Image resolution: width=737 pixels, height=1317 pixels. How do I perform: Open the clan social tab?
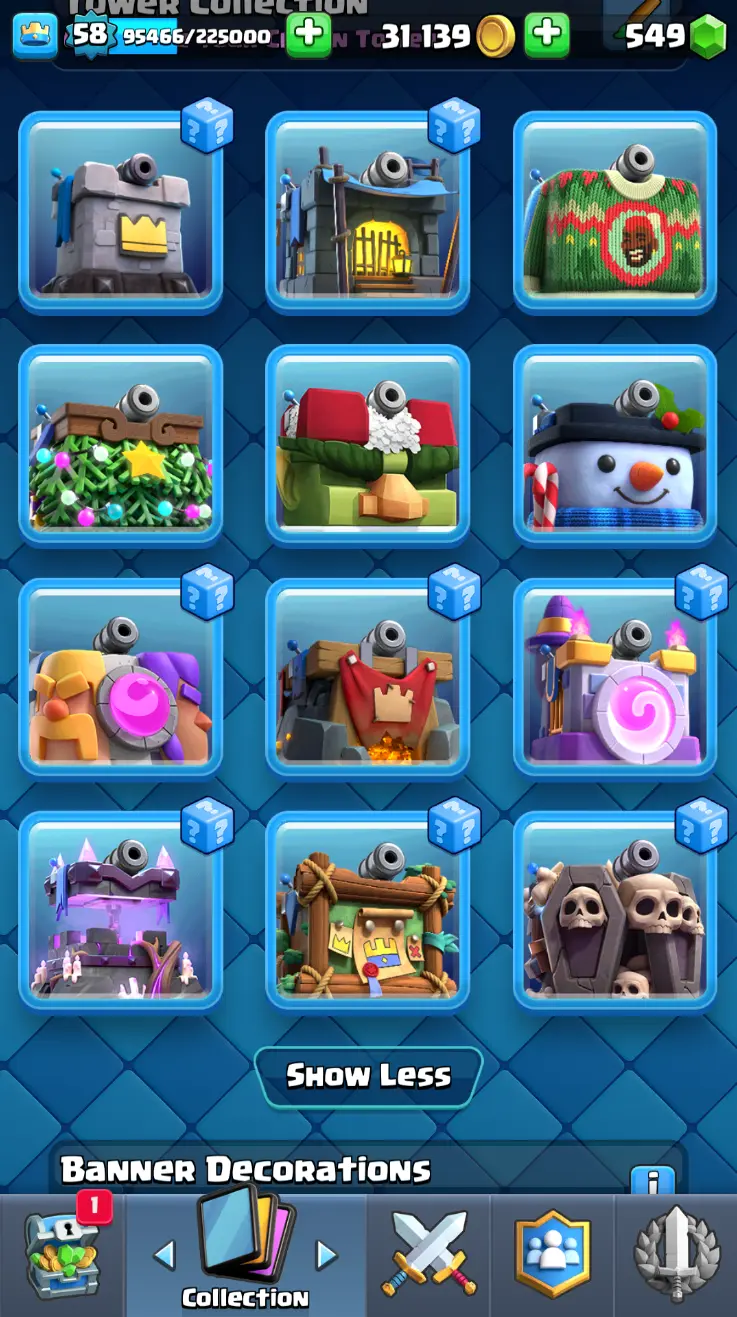pos(552,1254)
